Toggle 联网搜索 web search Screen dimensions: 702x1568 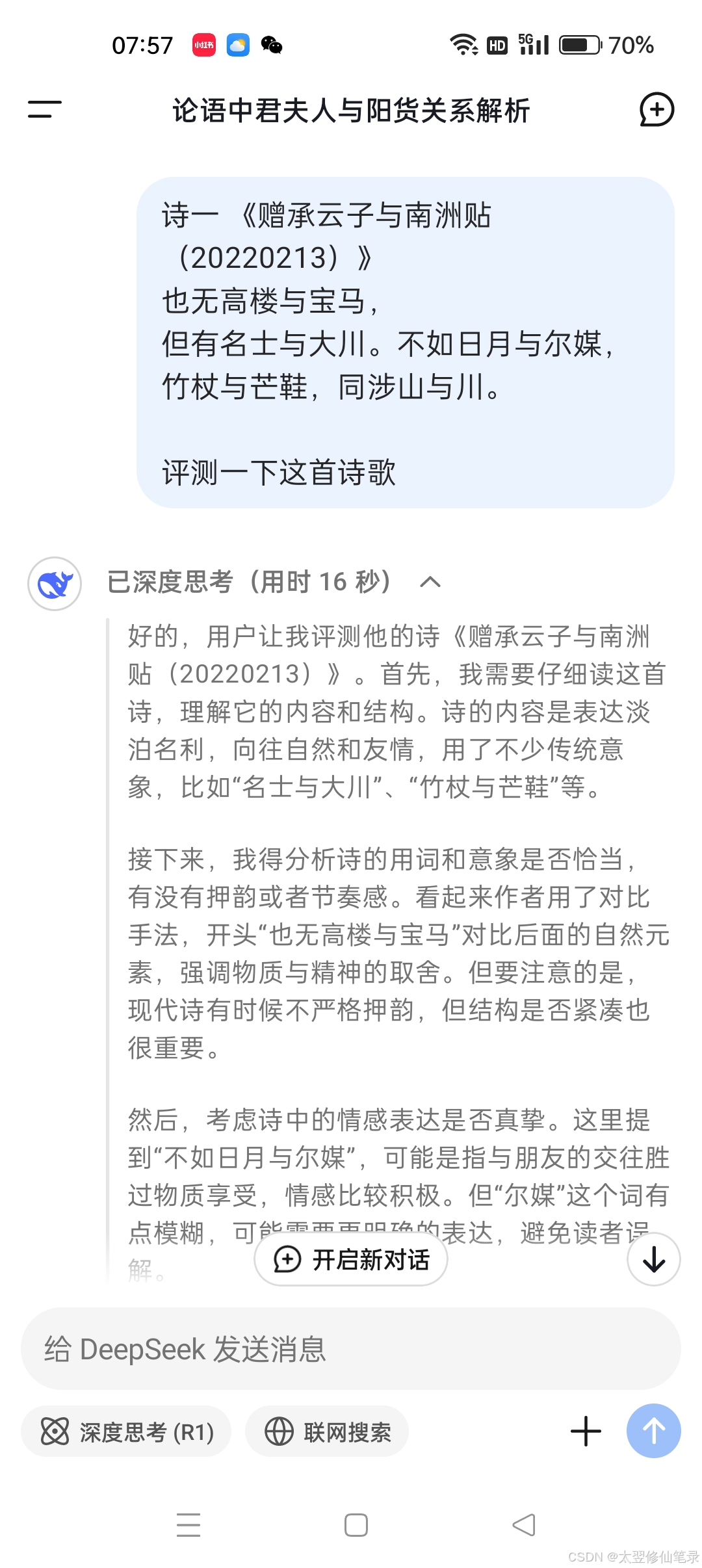[327, 1432]
